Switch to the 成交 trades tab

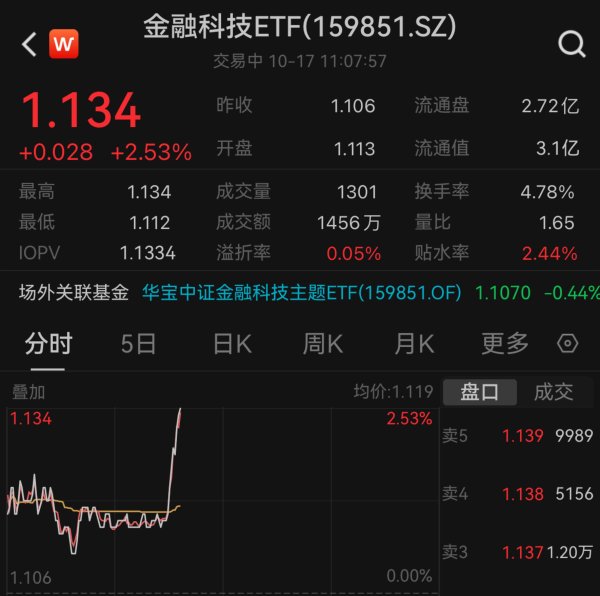[554, 393]
